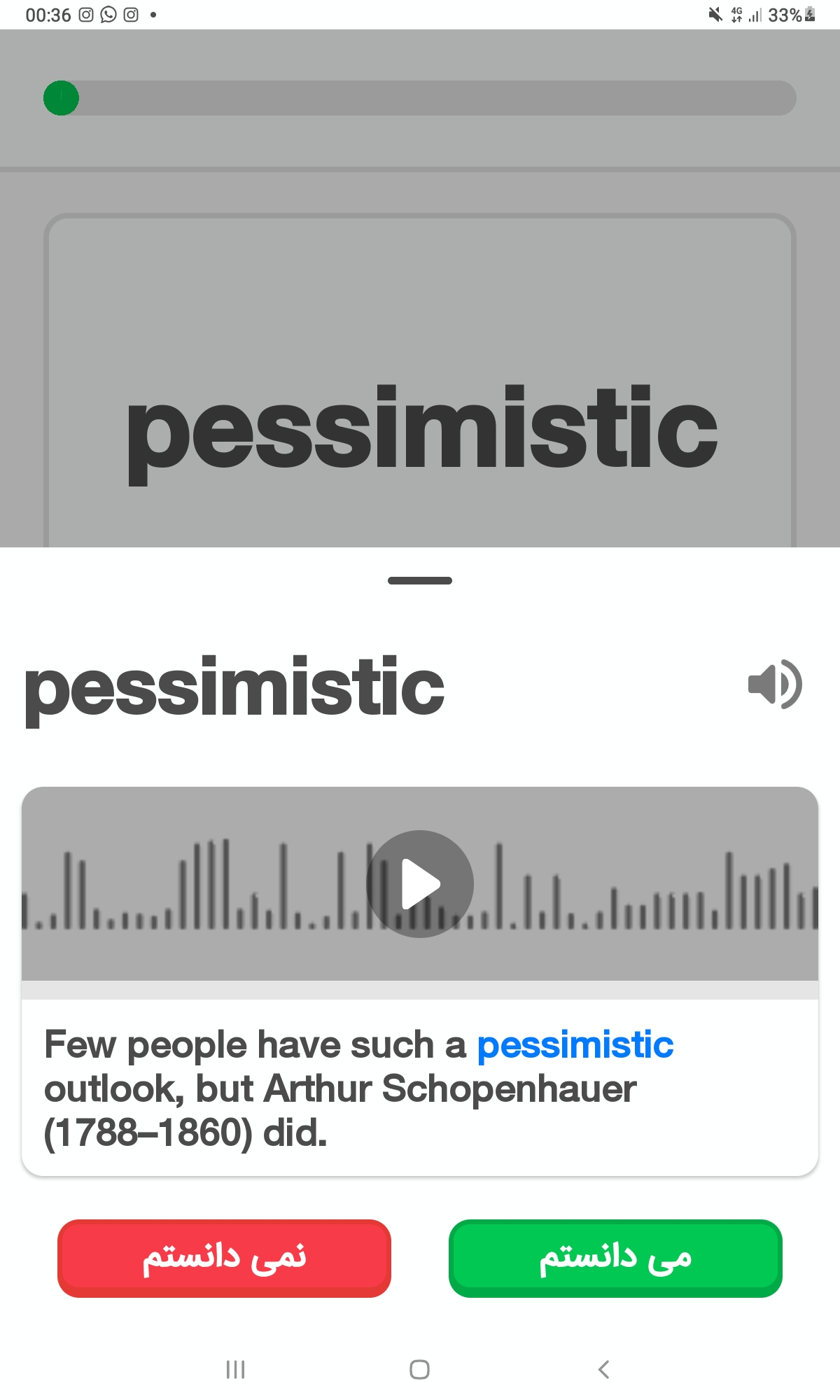Open the recent apps view

[236, 1369]
